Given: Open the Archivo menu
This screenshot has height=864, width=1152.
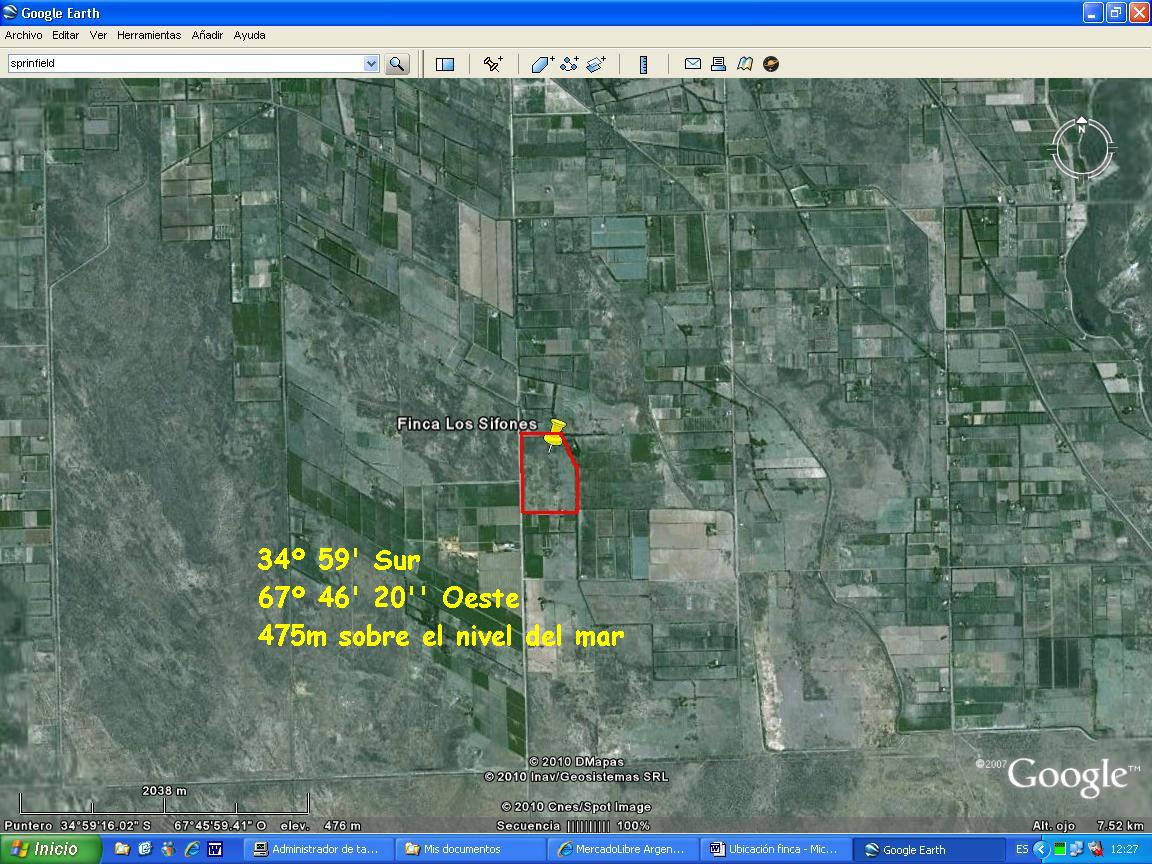Looking at the screenshot, I should 24,35.
